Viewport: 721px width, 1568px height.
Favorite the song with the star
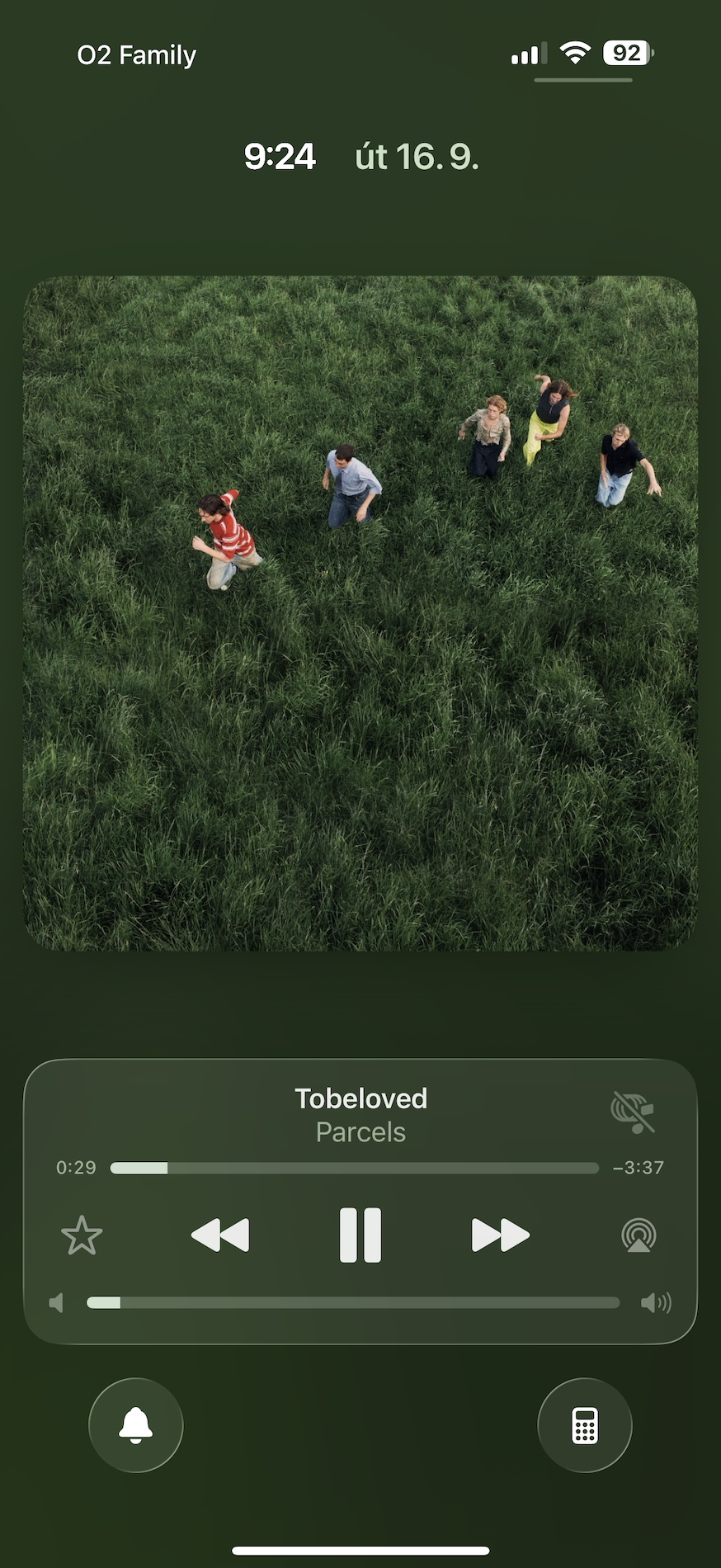[x=82, y=1235]
